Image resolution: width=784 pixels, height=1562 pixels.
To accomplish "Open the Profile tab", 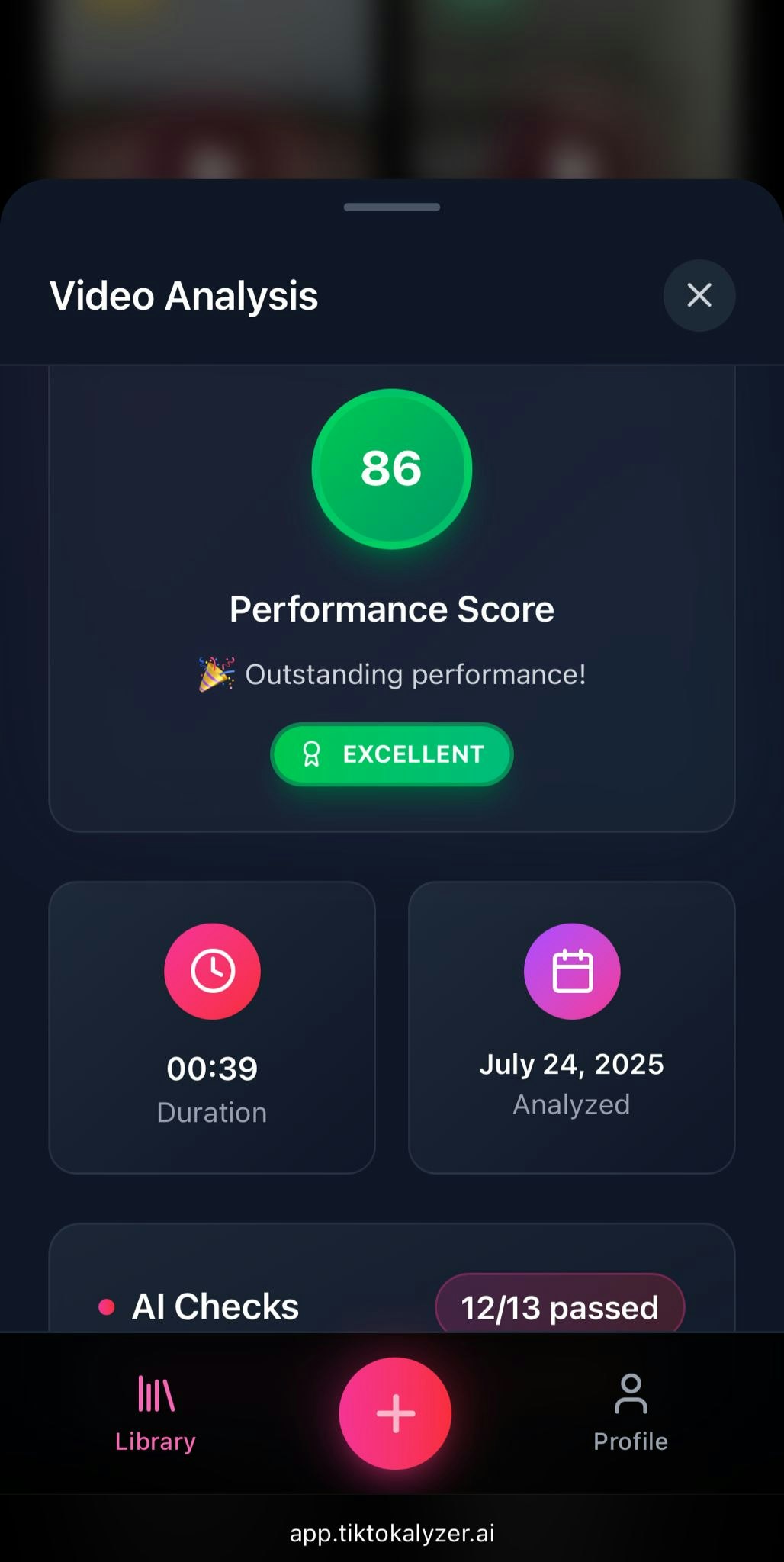I will tap(630, 1413).
